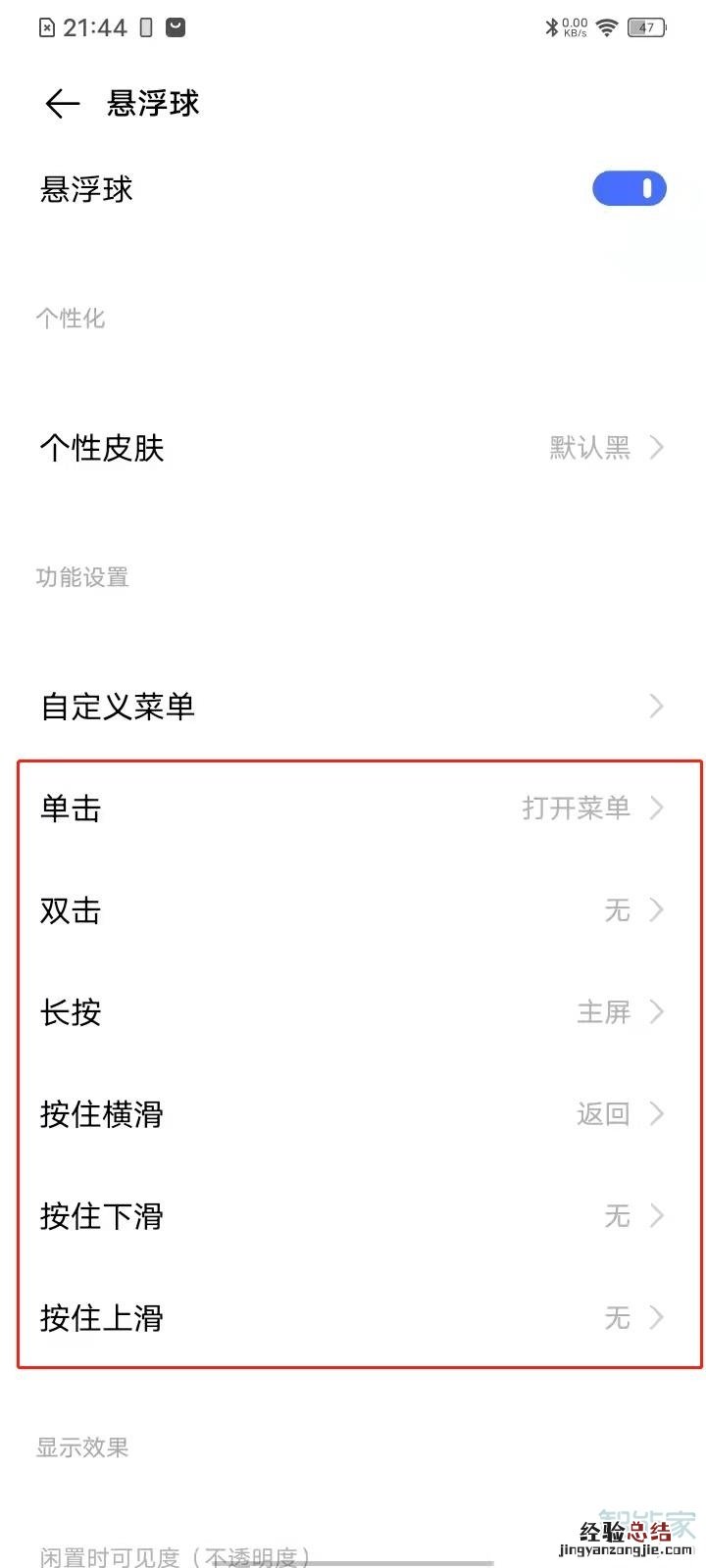Configure the 按住横滑 action

[353, 1114]
